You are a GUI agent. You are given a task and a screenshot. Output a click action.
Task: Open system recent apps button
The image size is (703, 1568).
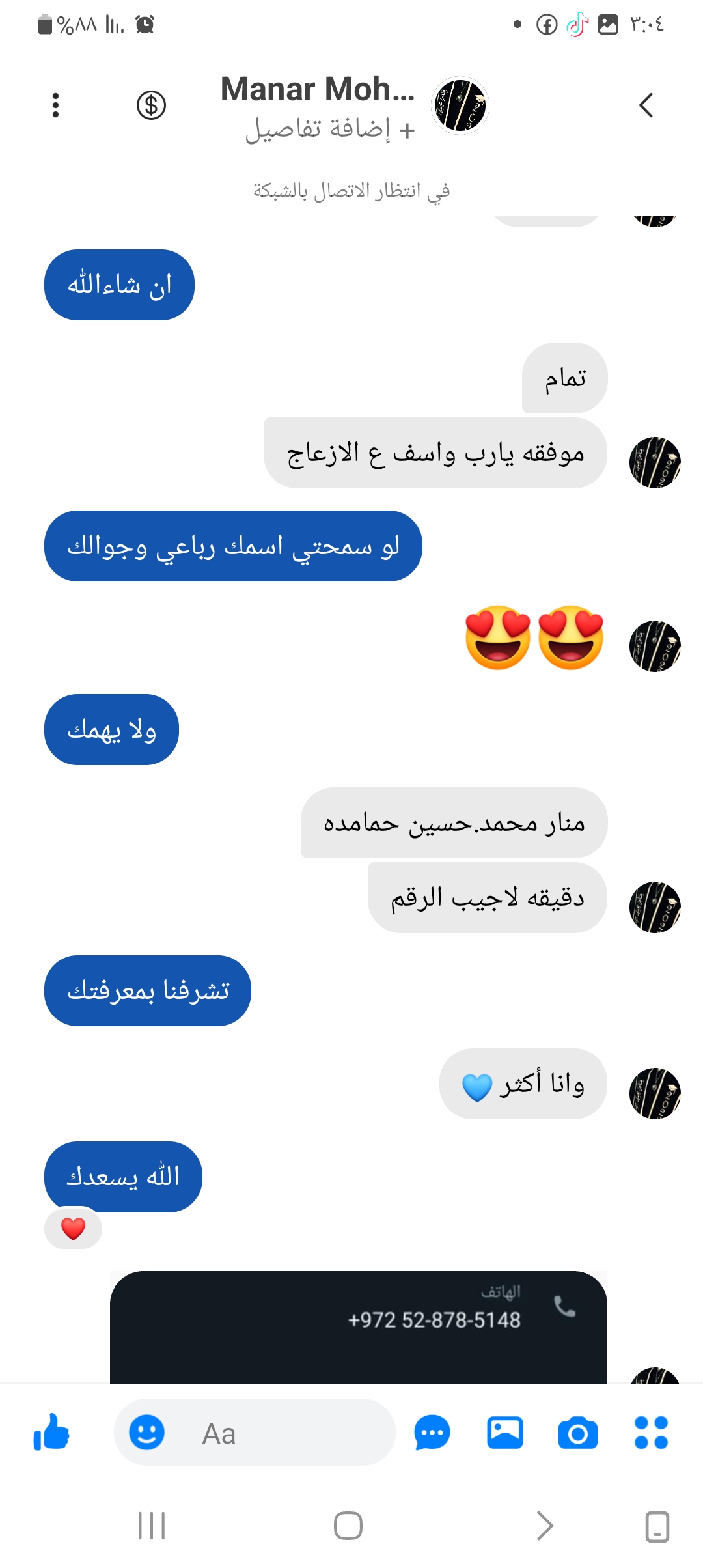click(x=152, y=1526)
